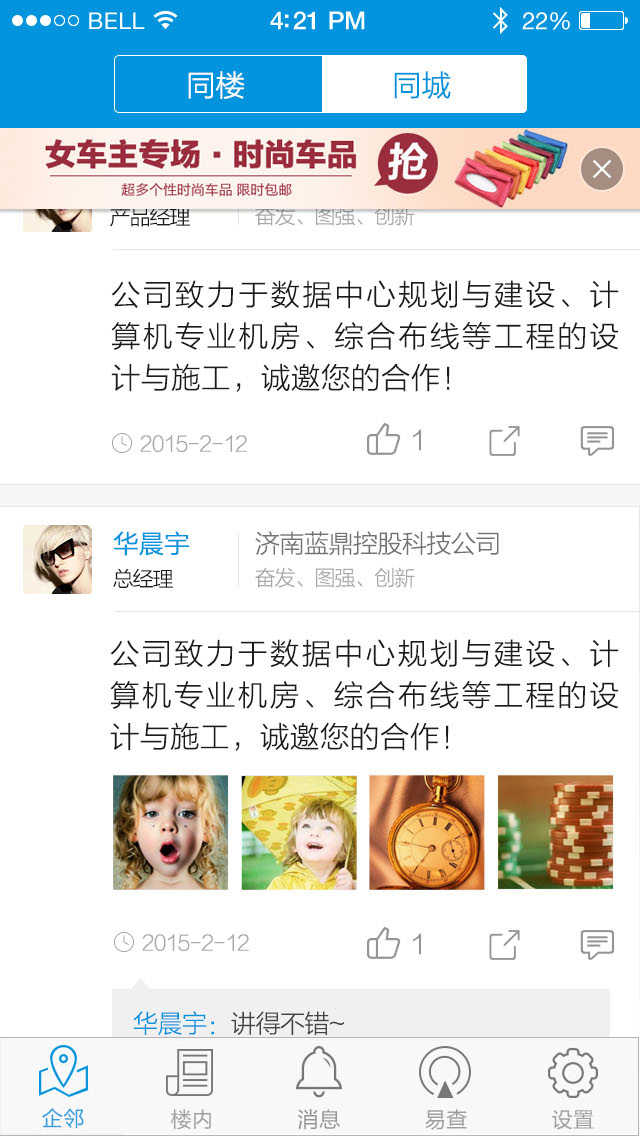Dismiss the 女车主专场 ad banner
Image resolution: width=640 pixels, height=1136 pixels.
pyautogui.click(x=601, y=169)
